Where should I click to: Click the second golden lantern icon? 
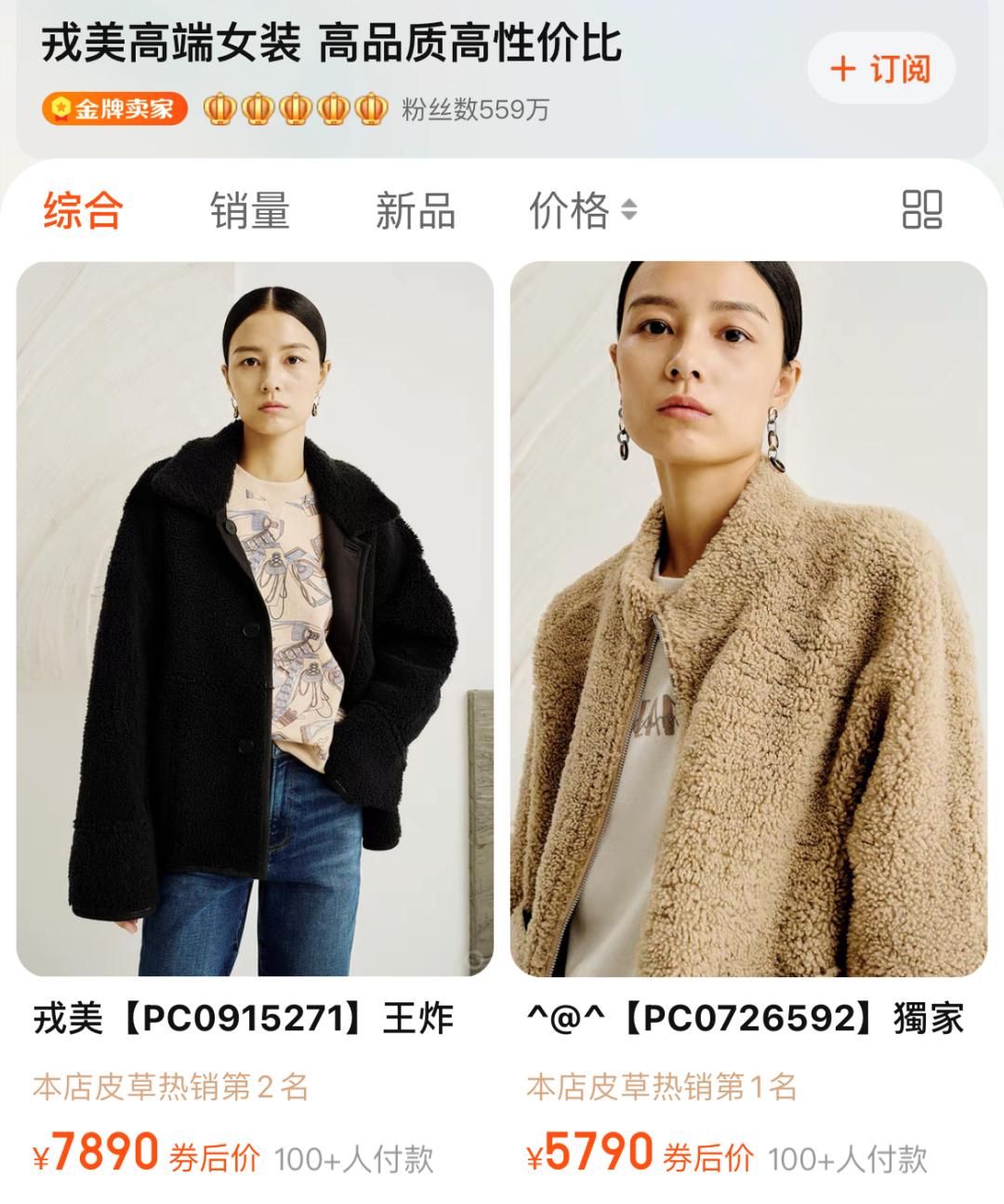click(259, 109)
